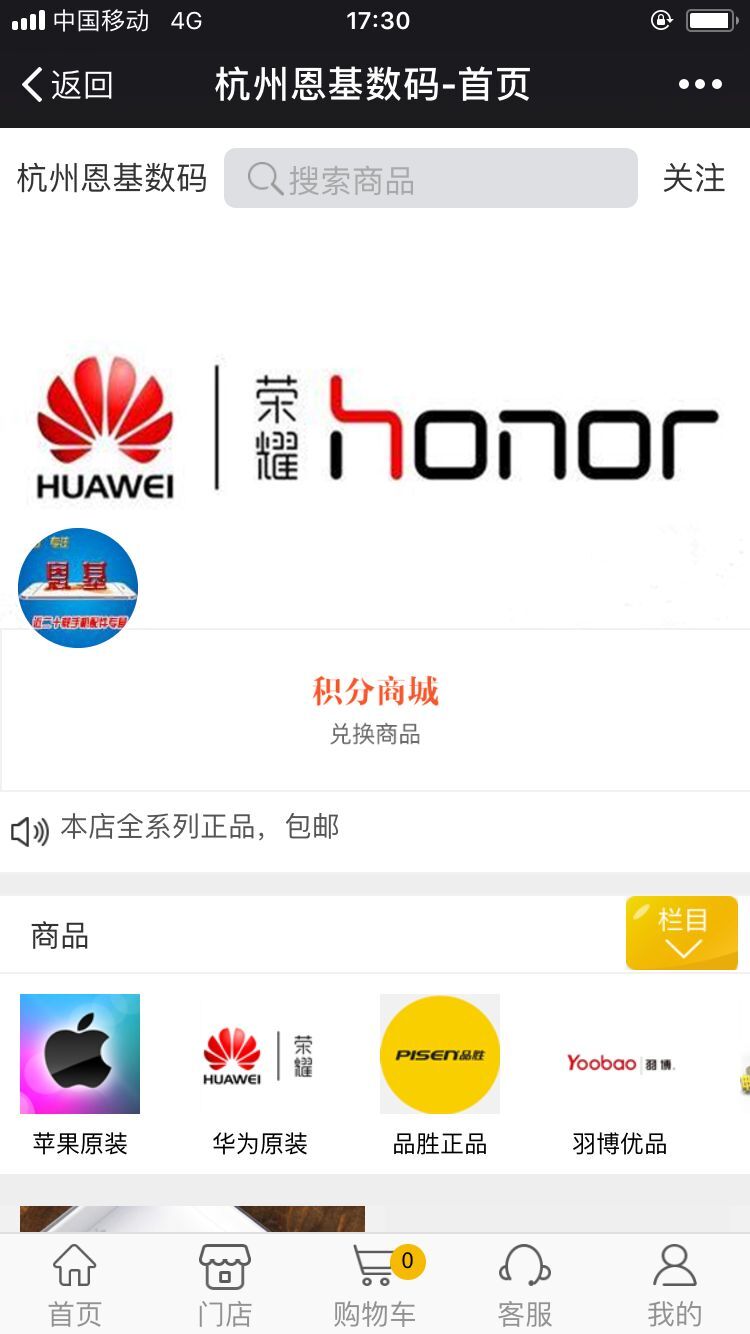The image size is (750, 1334).
Task: Contact 客服 customer service
Action: point(525,1284)
